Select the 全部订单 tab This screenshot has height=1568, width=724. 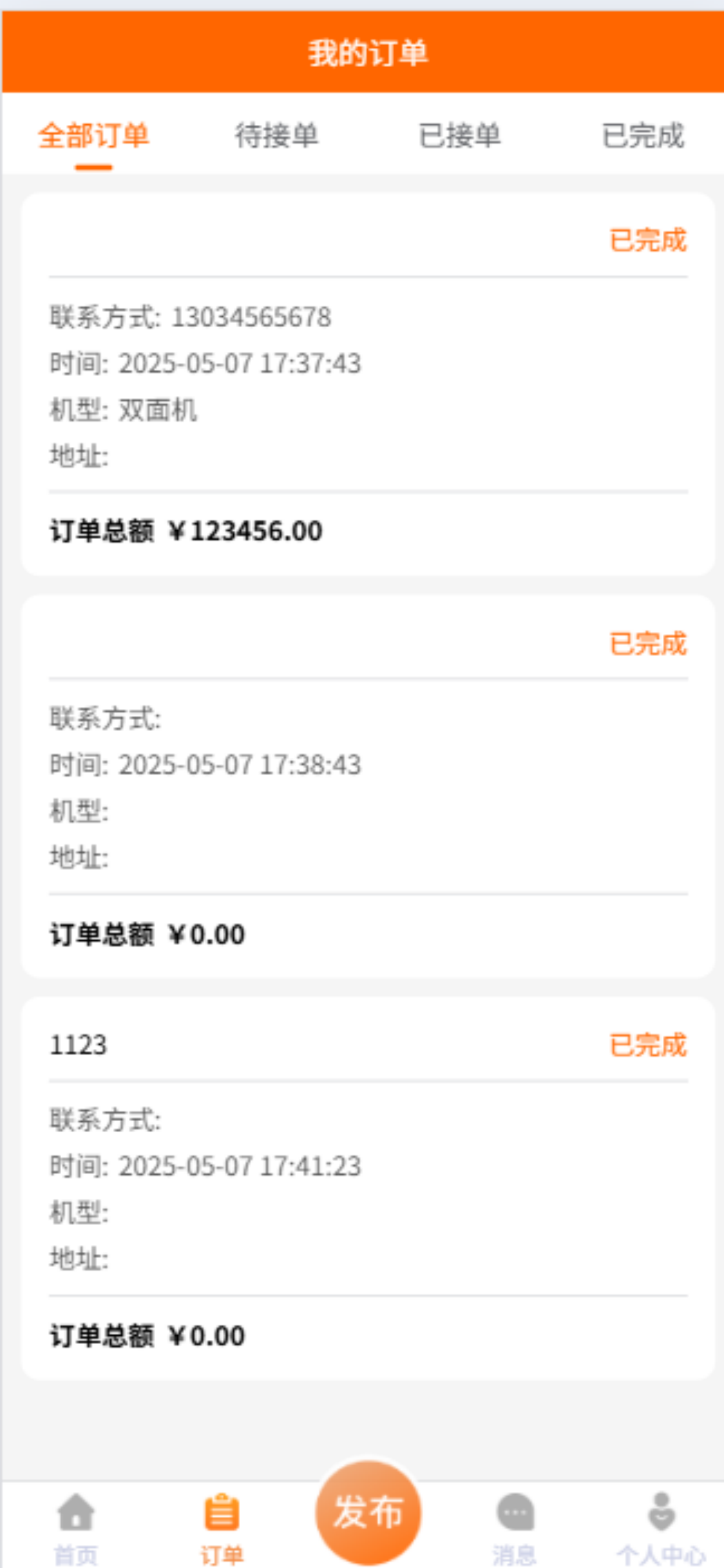[94, 135]
